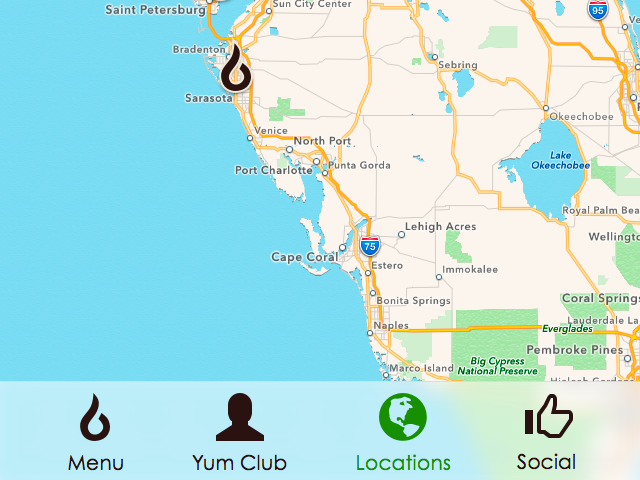Tap the location pin near Sarasota
This screenshot has height=480, width=640.
click(236, 68)
